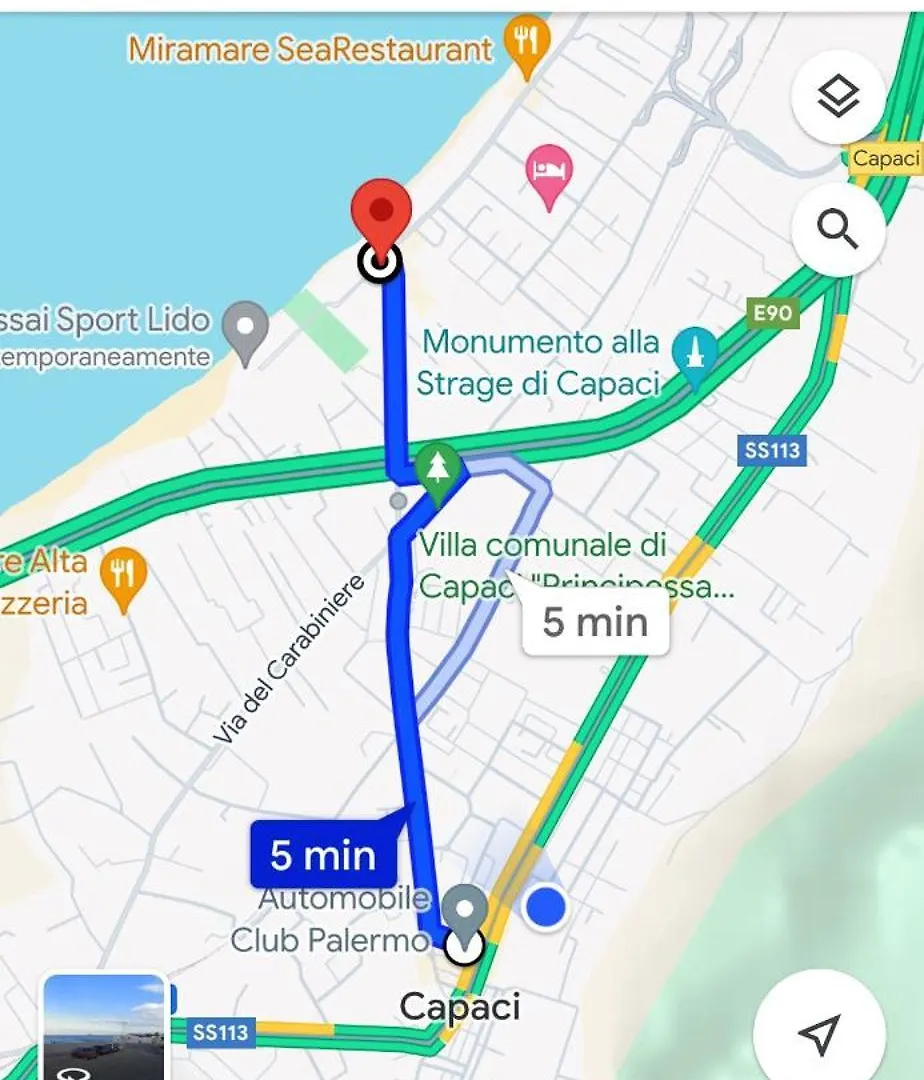Tap the red destination pin
Viewport: 924px width, 1080px height.
pyautogui.click(x=381, y=211)
